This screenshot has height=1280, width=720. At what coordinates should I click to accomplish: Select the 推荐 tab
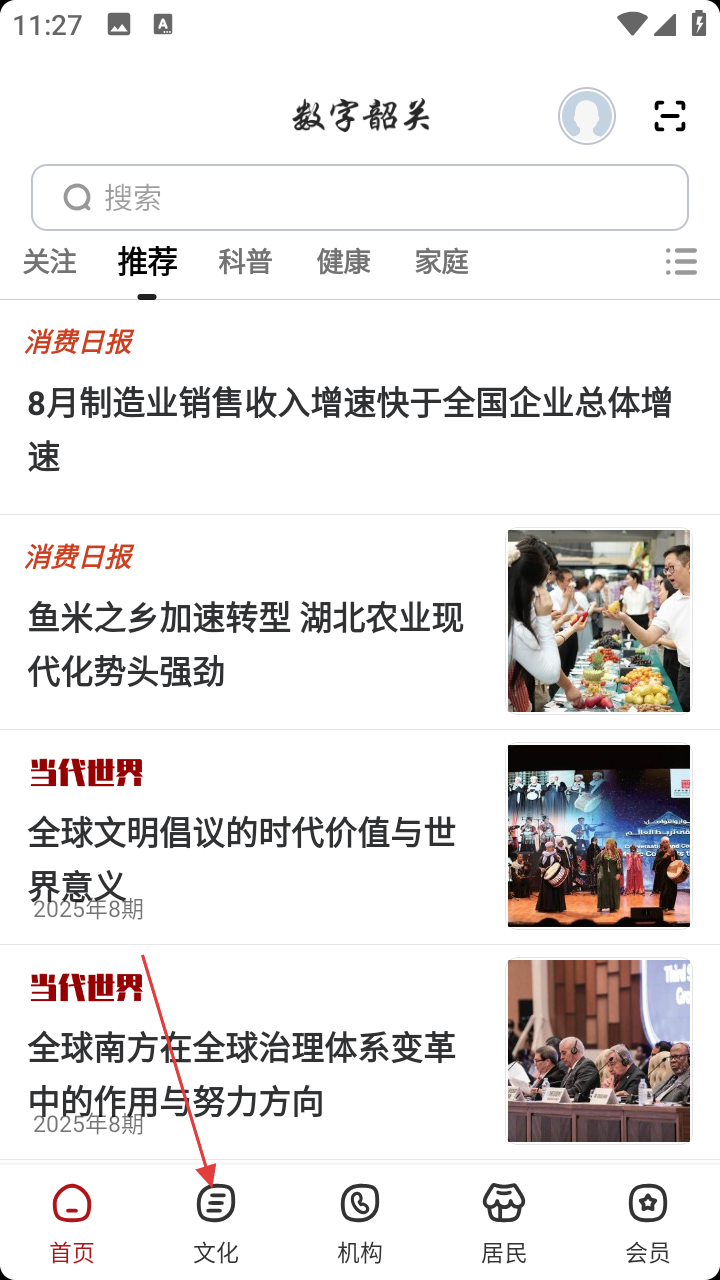[148, 262]
